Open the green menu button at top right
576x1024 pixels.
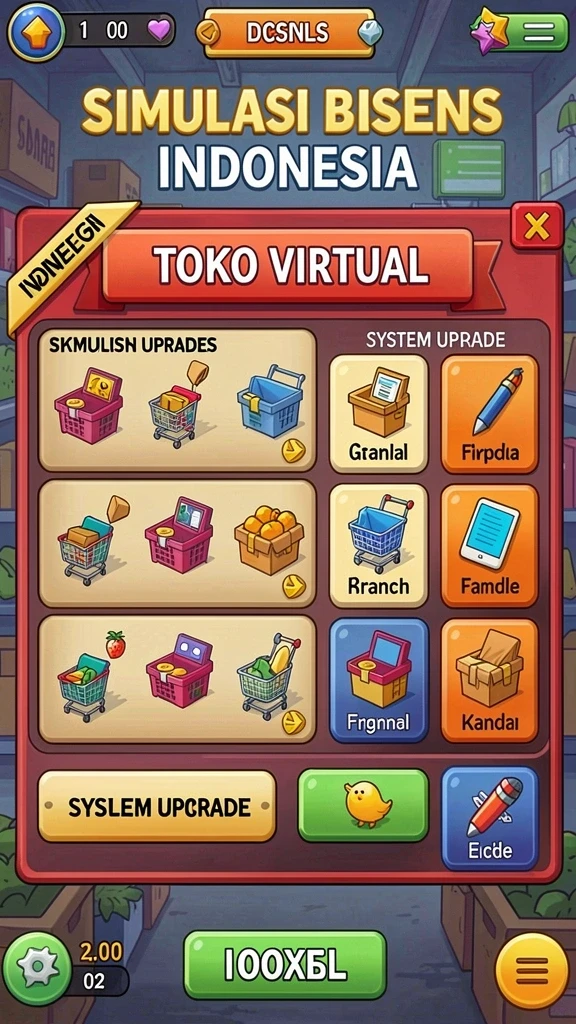(x=537, y=32)
